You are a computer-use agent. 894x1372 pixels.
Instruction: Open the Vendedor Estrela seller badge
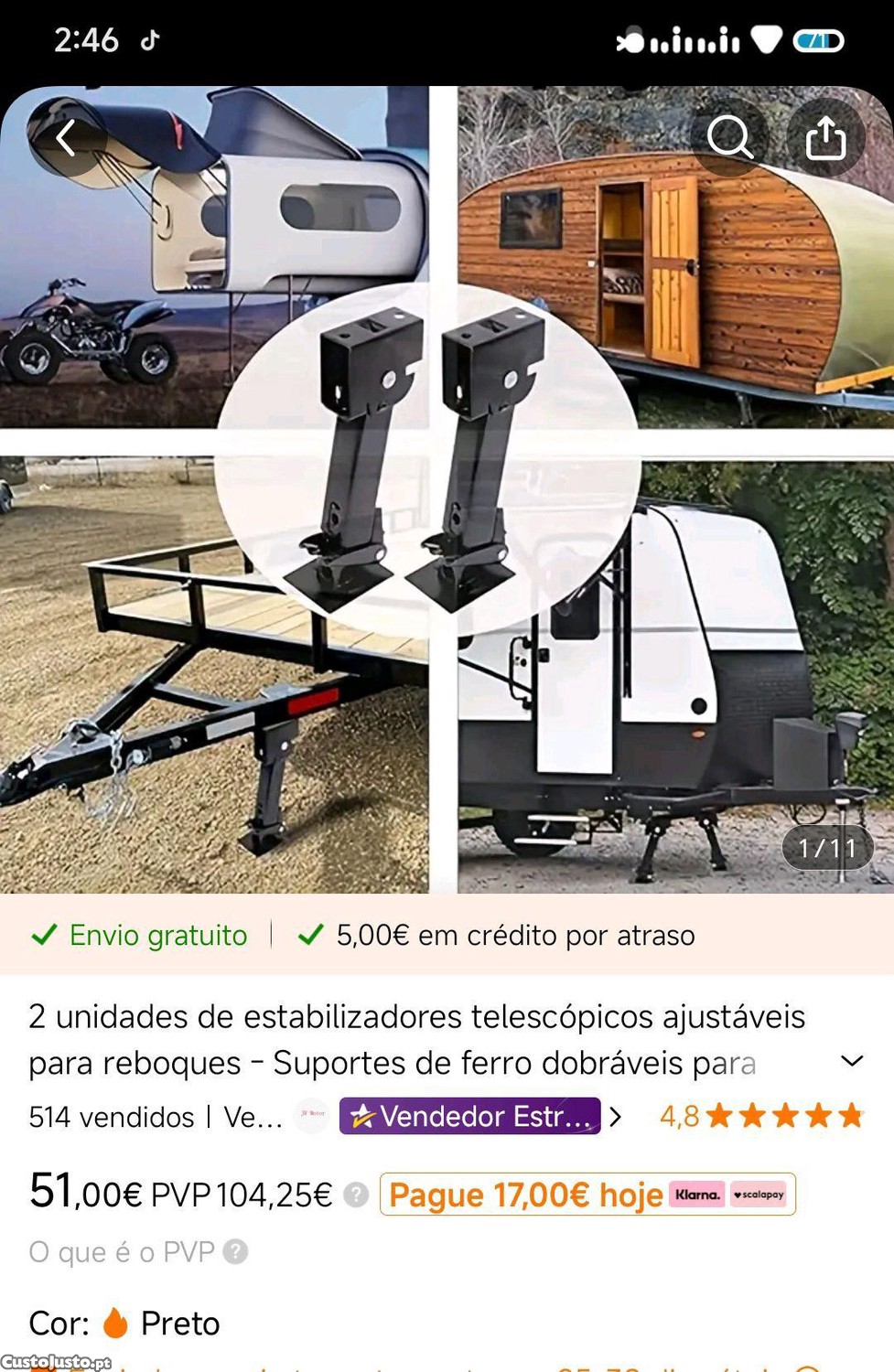[470, 1116]
